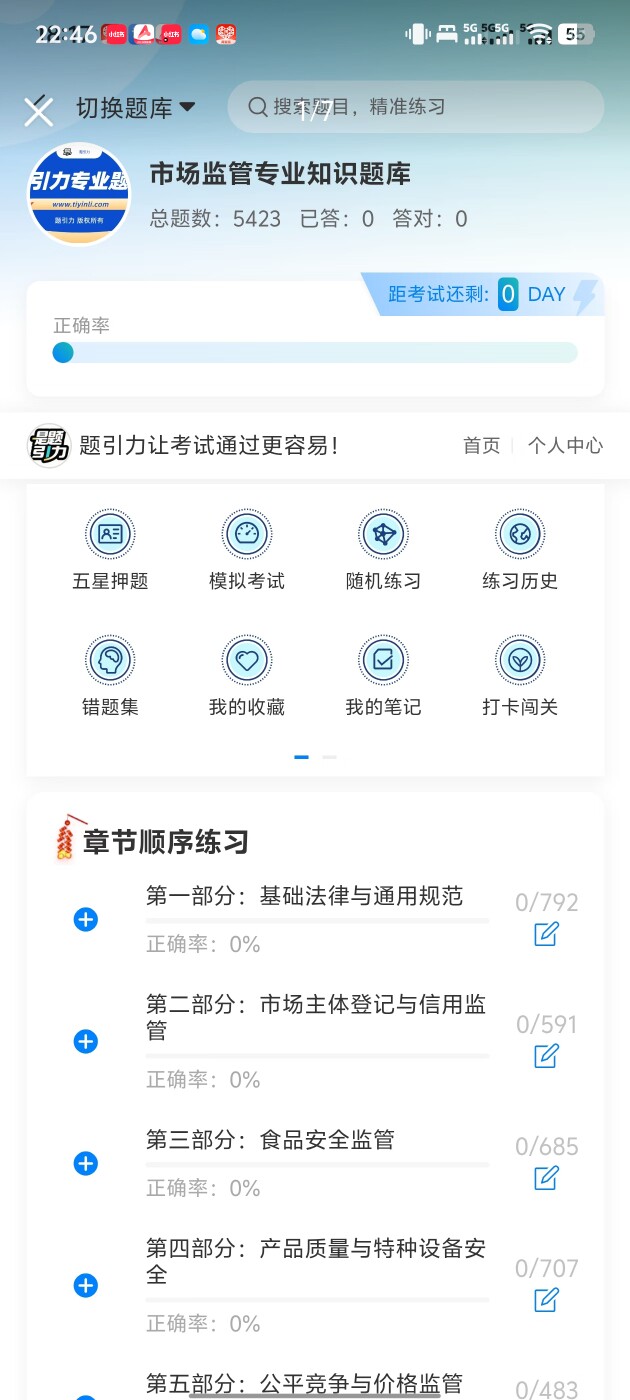Open 错题集

110,676
